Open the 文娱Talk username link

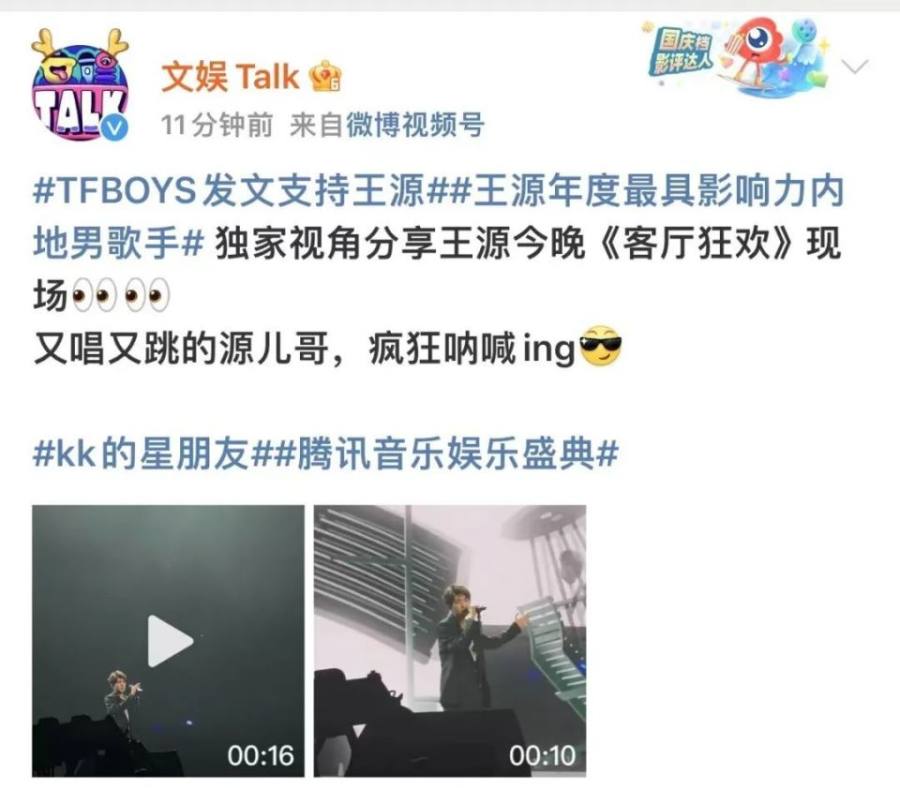(231, 76)
